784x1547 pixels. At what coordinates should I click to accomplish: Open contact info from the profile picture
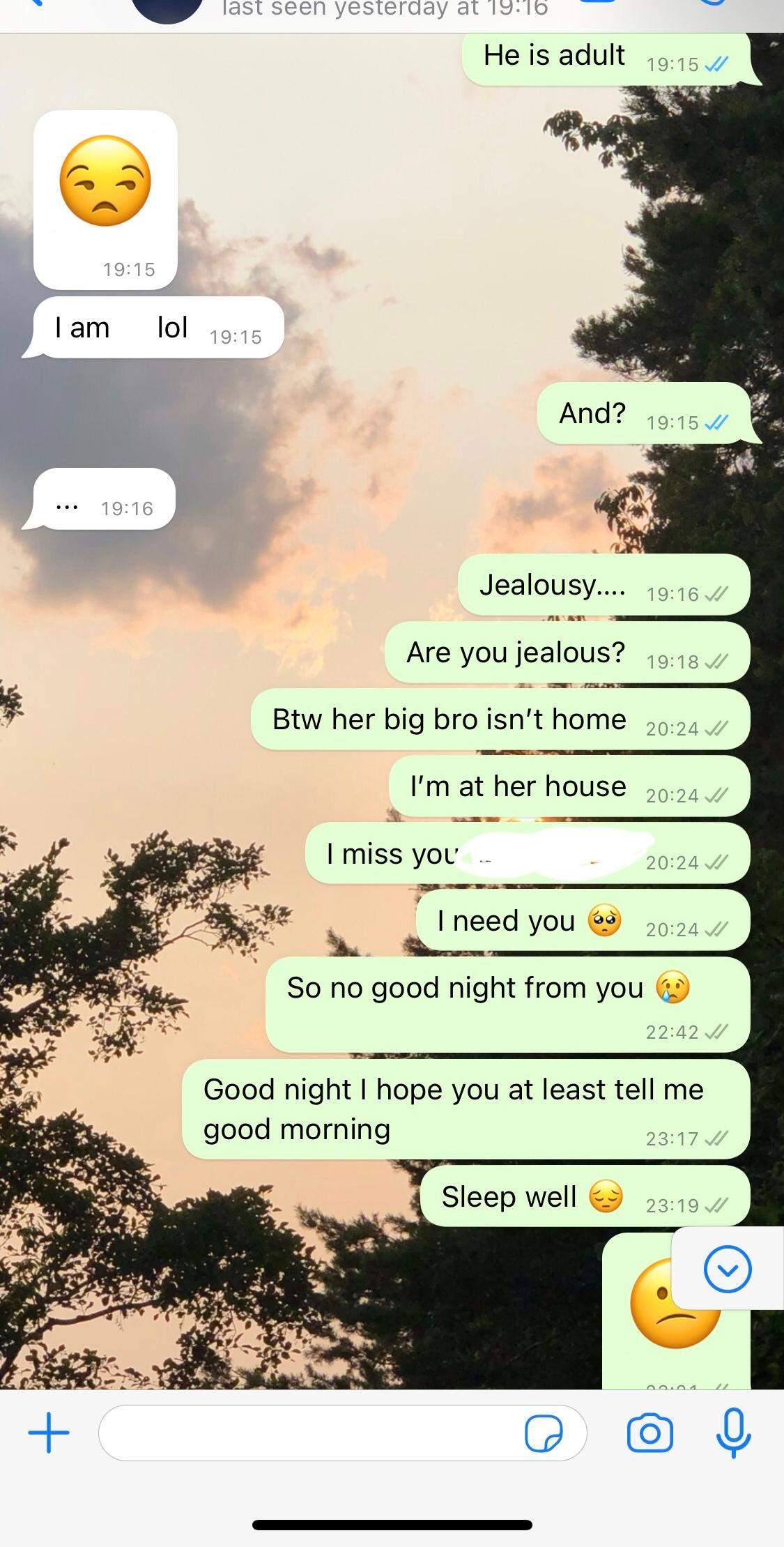click(x=167, y=8)
